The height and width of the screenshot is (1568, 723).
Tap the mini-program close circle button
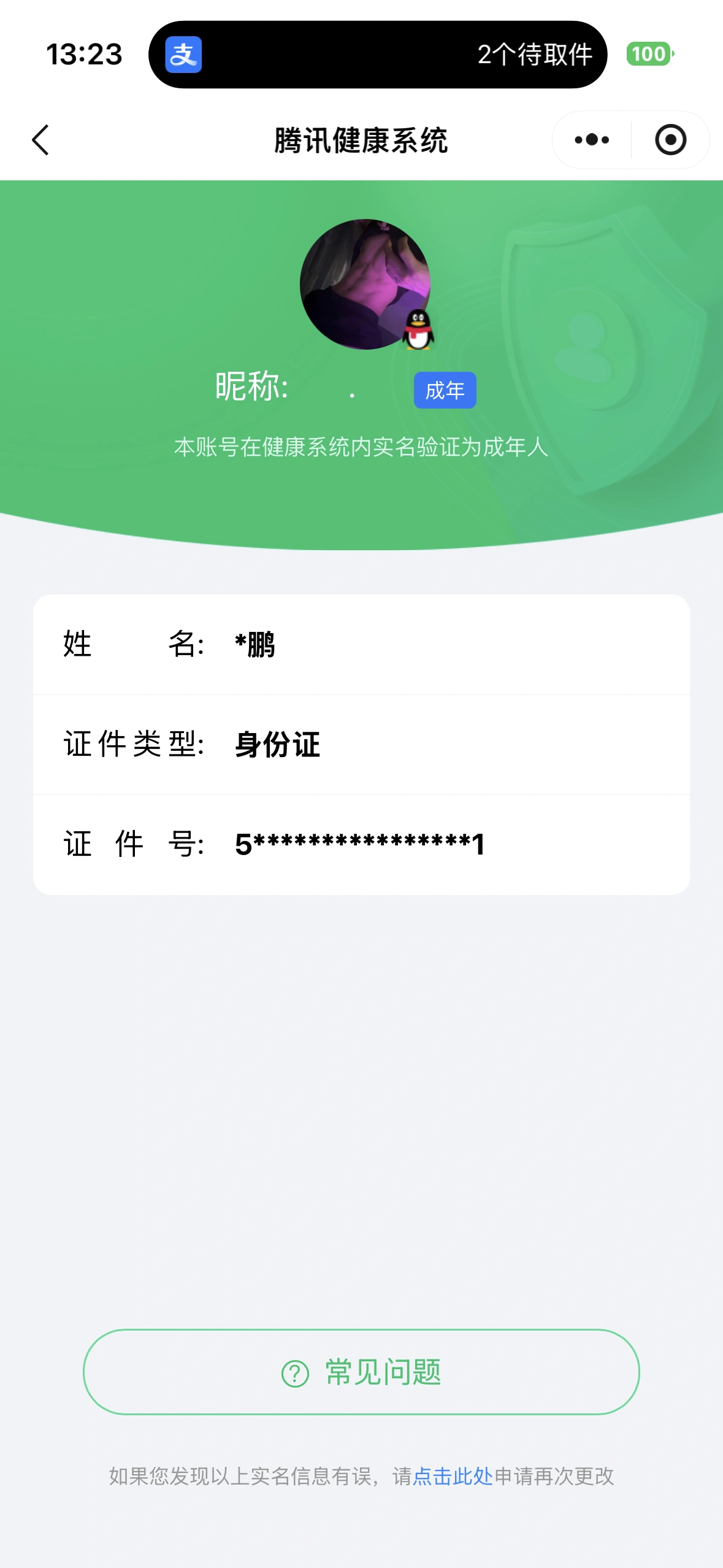670,140
